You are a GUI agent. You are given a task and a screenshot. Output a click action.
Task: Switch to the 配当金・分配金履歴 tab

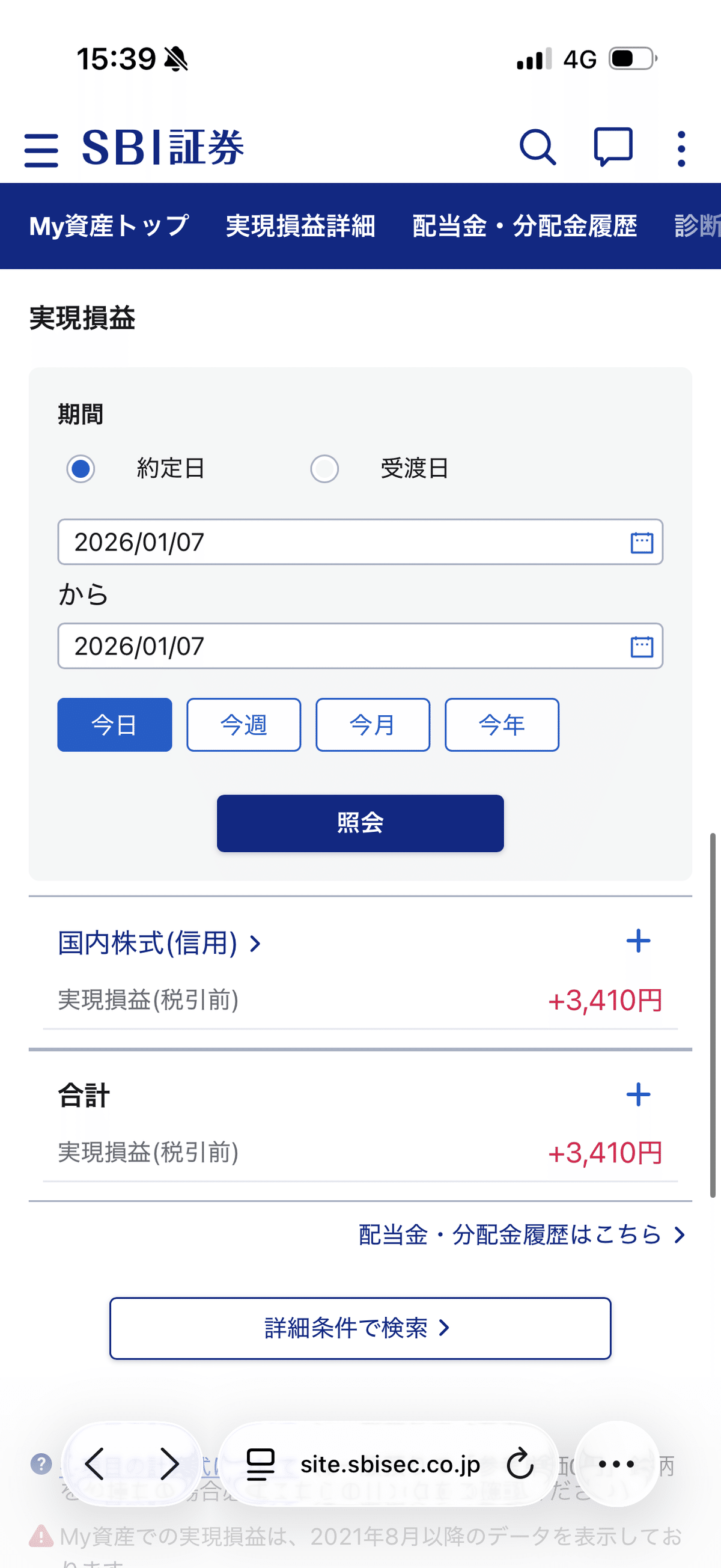click(525, 226)
